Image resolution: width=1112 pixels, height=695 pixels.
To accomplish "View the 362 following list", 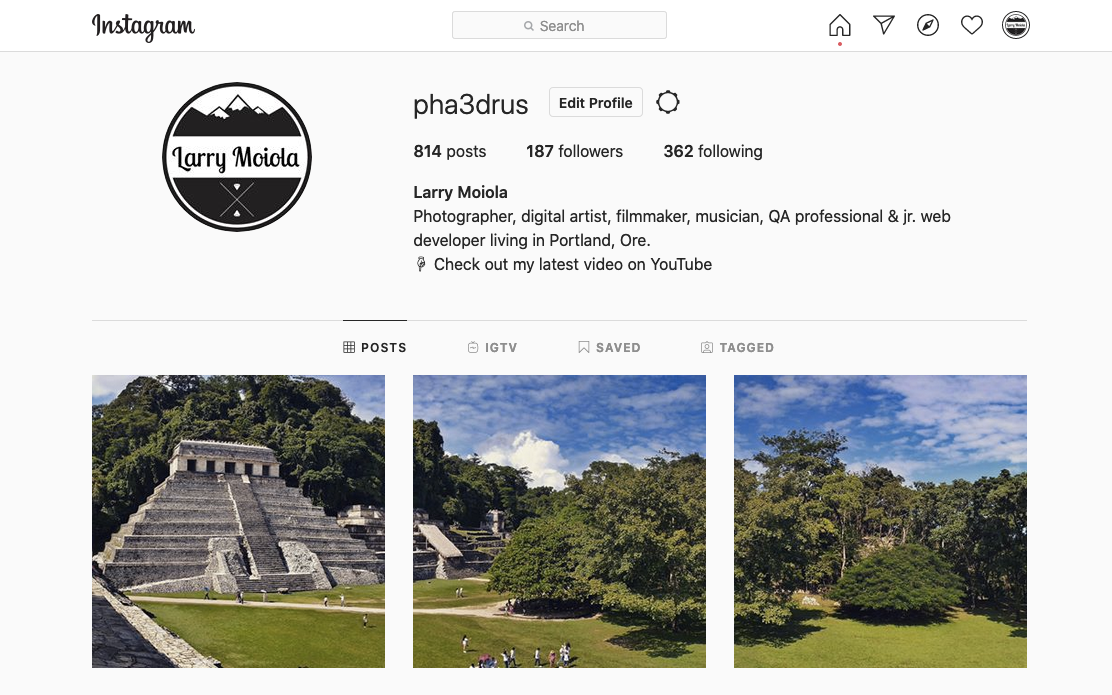I will [x=712, y=152].
